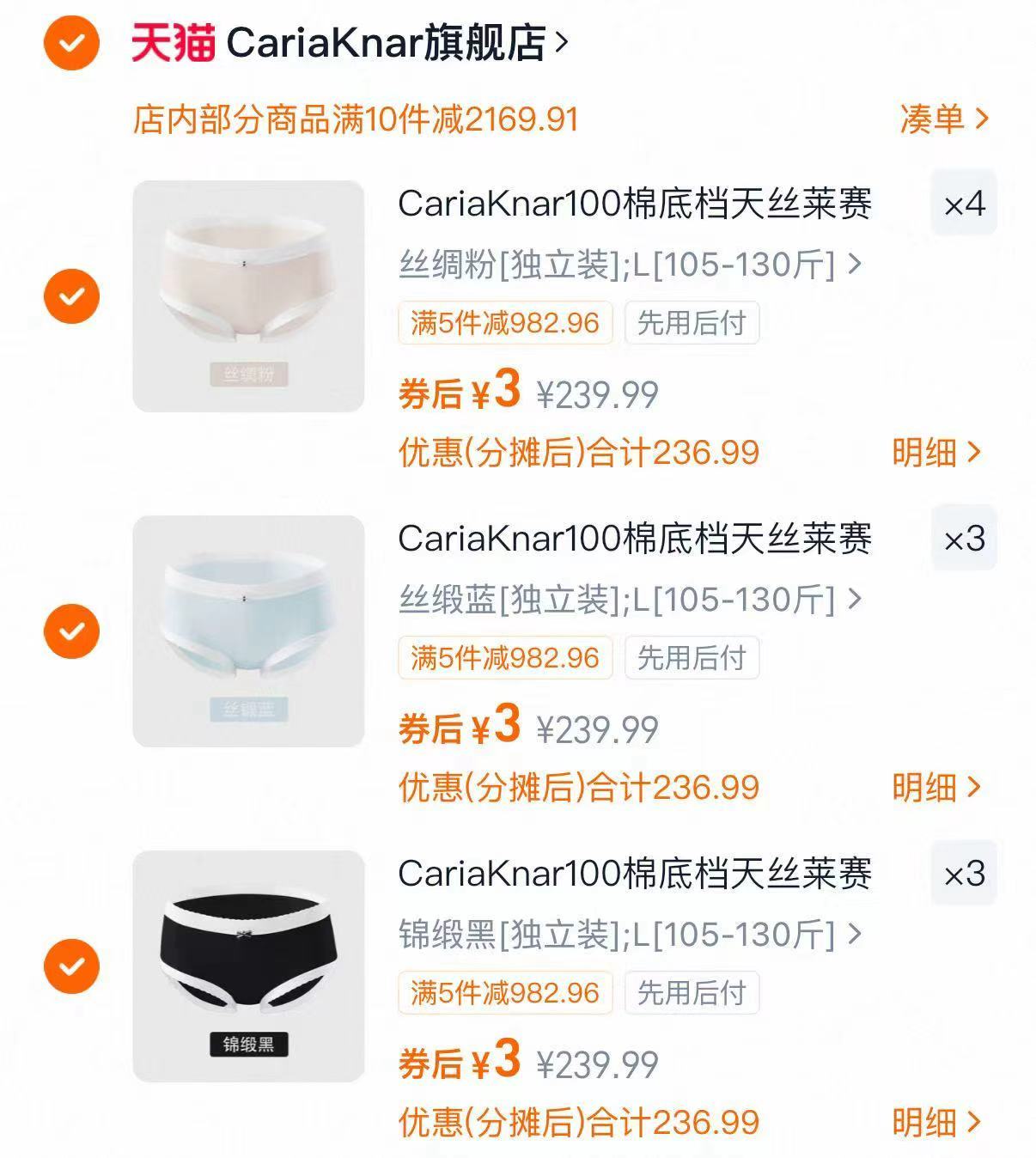Screen dimensions: 1036x1158
Task: Tap the 先用后付 tag on the blue item
Action: (x=692, y=658)
